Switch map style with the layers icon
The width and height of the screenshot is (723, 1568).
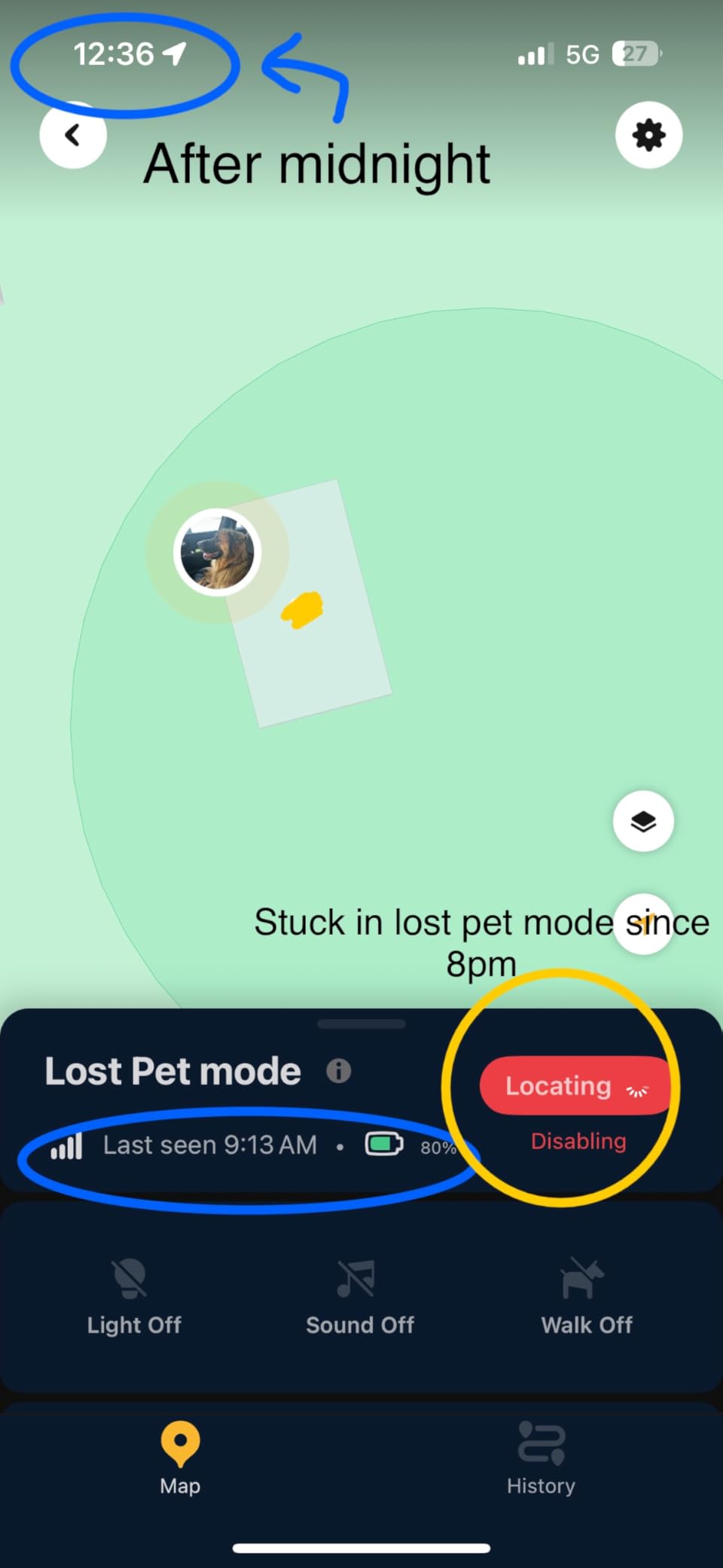tap(642, 822)
